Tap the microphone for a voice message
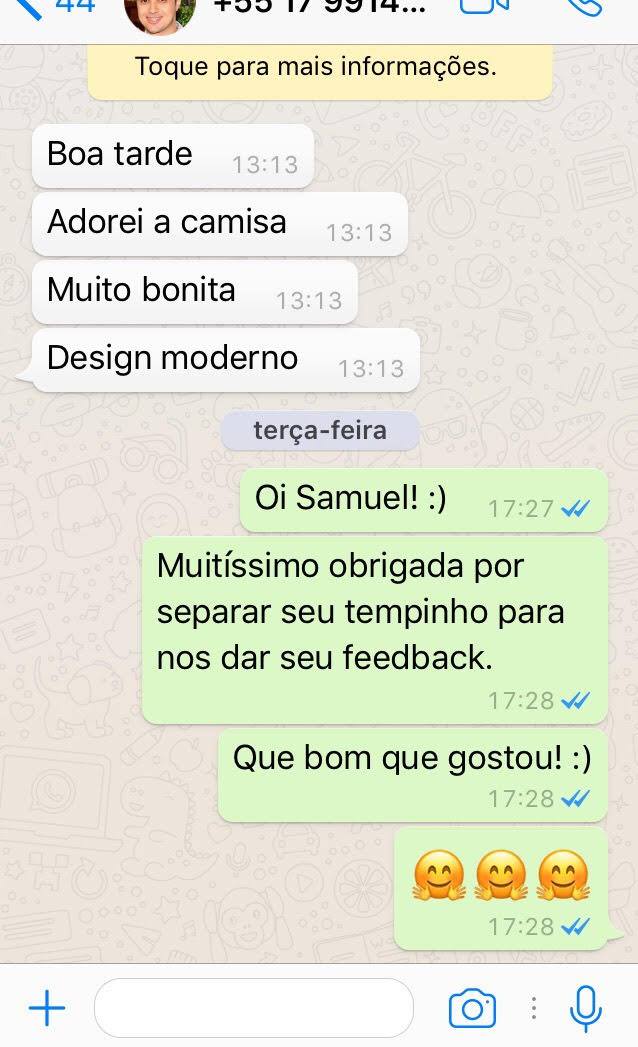638x1047 pixels. coord(585,1008)
